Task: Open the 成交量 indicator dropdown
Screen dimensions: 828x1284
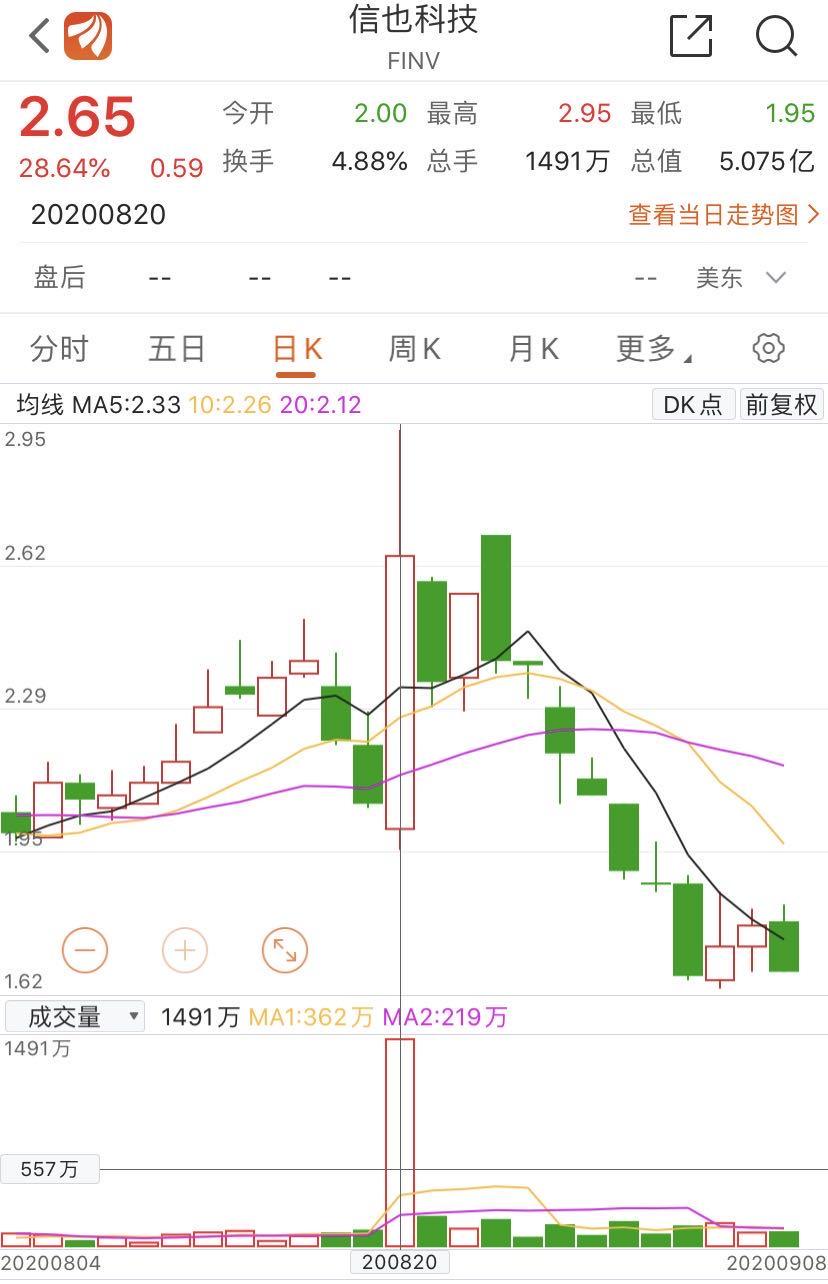Action: (75, 1017)
